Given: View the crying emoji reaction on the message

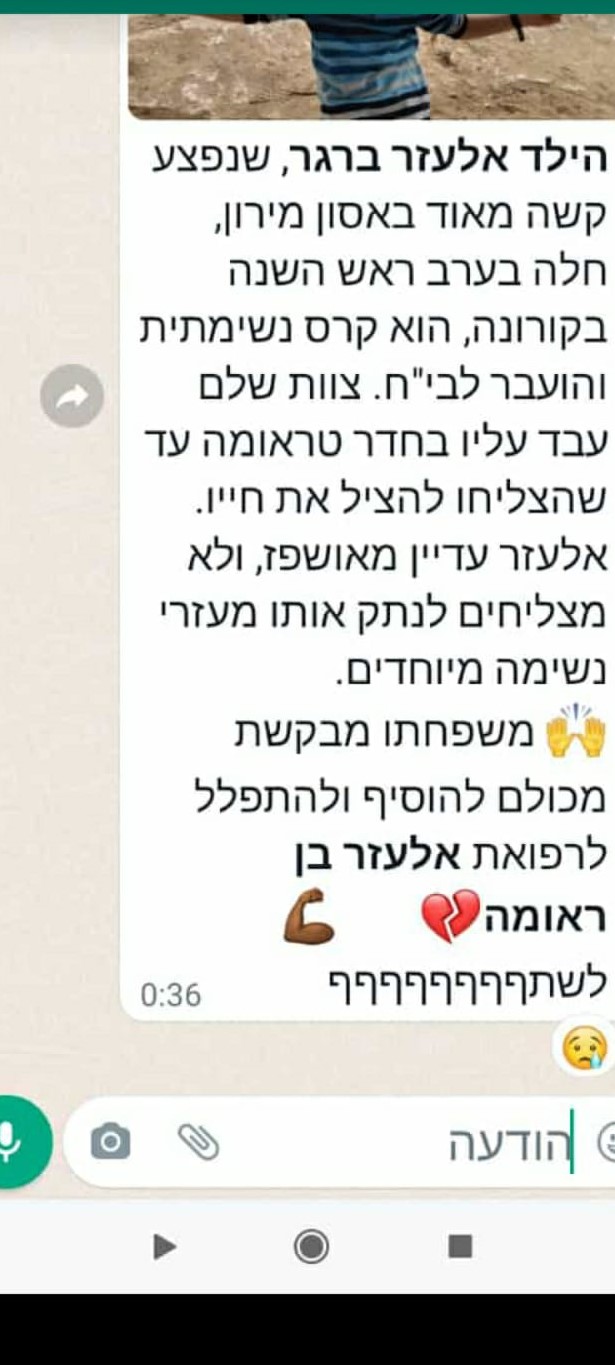Looking at the screenshot, I should (584, 1049).
